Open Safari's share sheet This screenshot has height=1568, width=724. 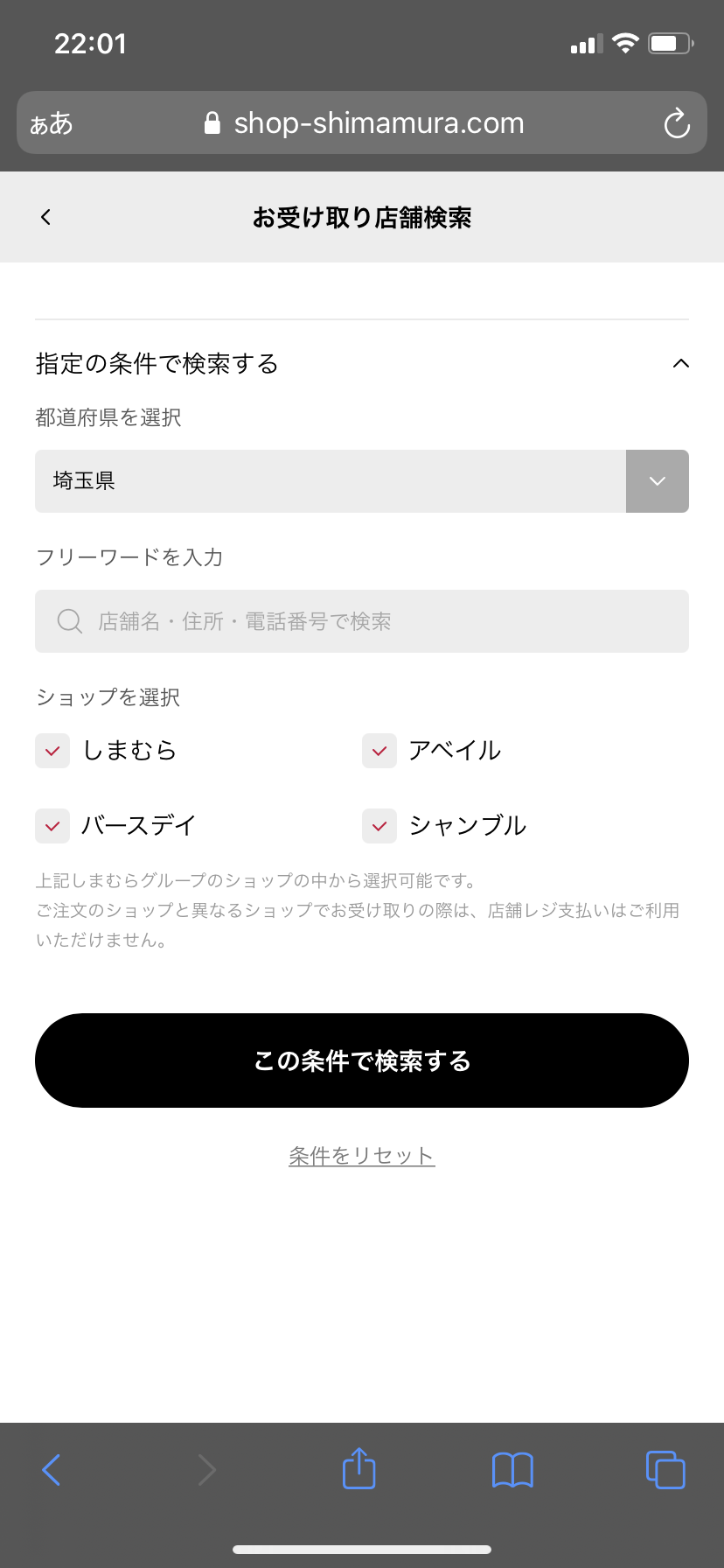coord(359,1469)
